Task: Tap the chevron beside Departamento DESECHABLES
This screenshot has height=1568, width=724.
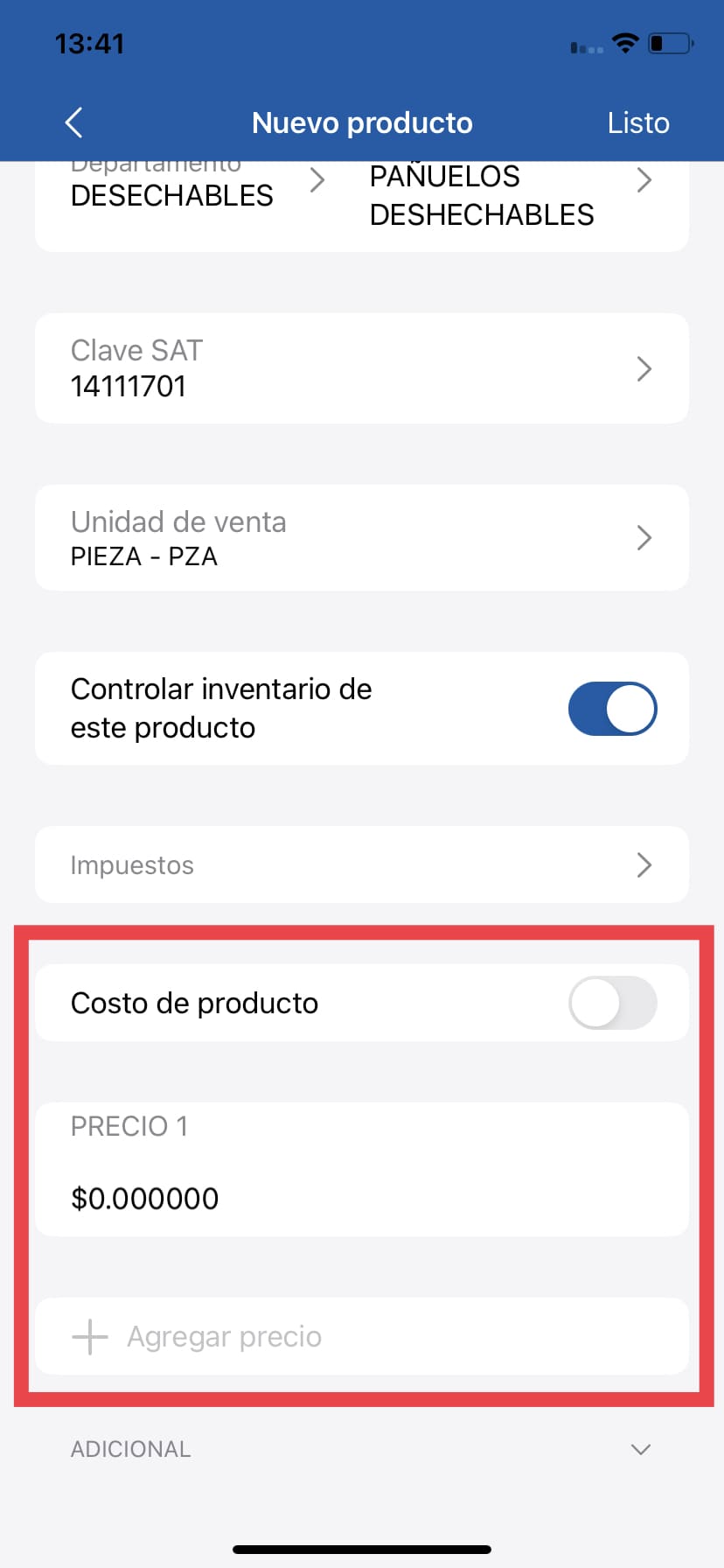Action: coord(317,179)
